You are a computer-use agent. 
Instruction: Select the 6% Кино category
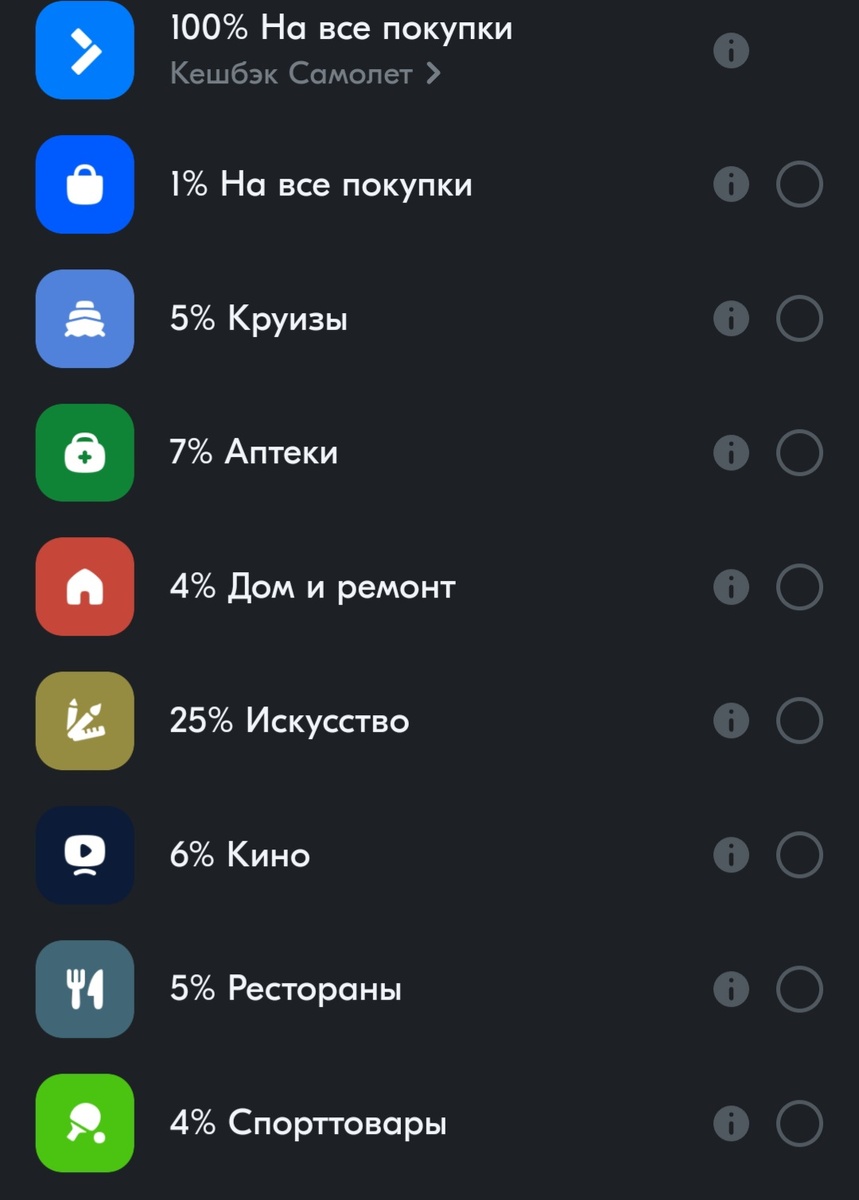coord(799,854)
